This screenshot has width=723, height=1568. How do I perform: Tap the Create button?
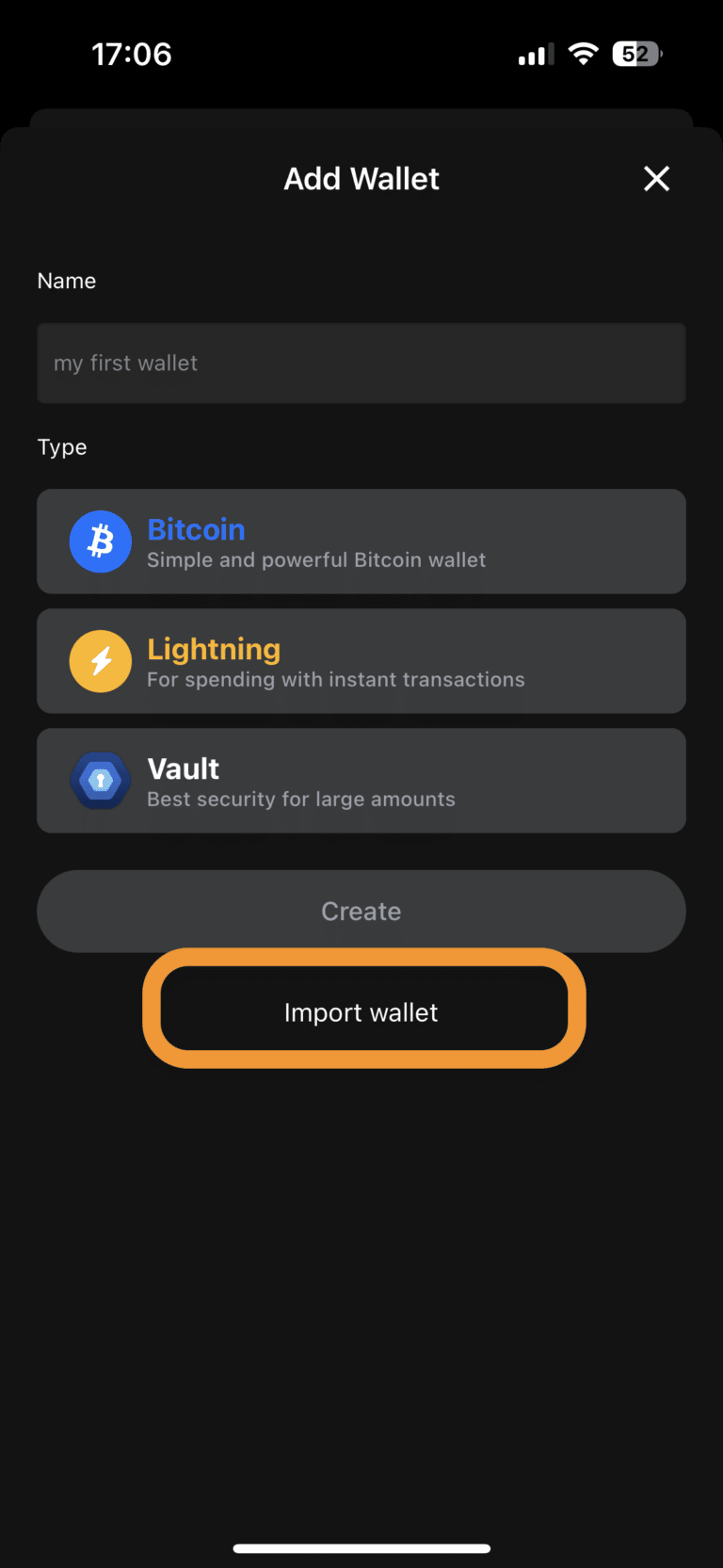[361, 912]
